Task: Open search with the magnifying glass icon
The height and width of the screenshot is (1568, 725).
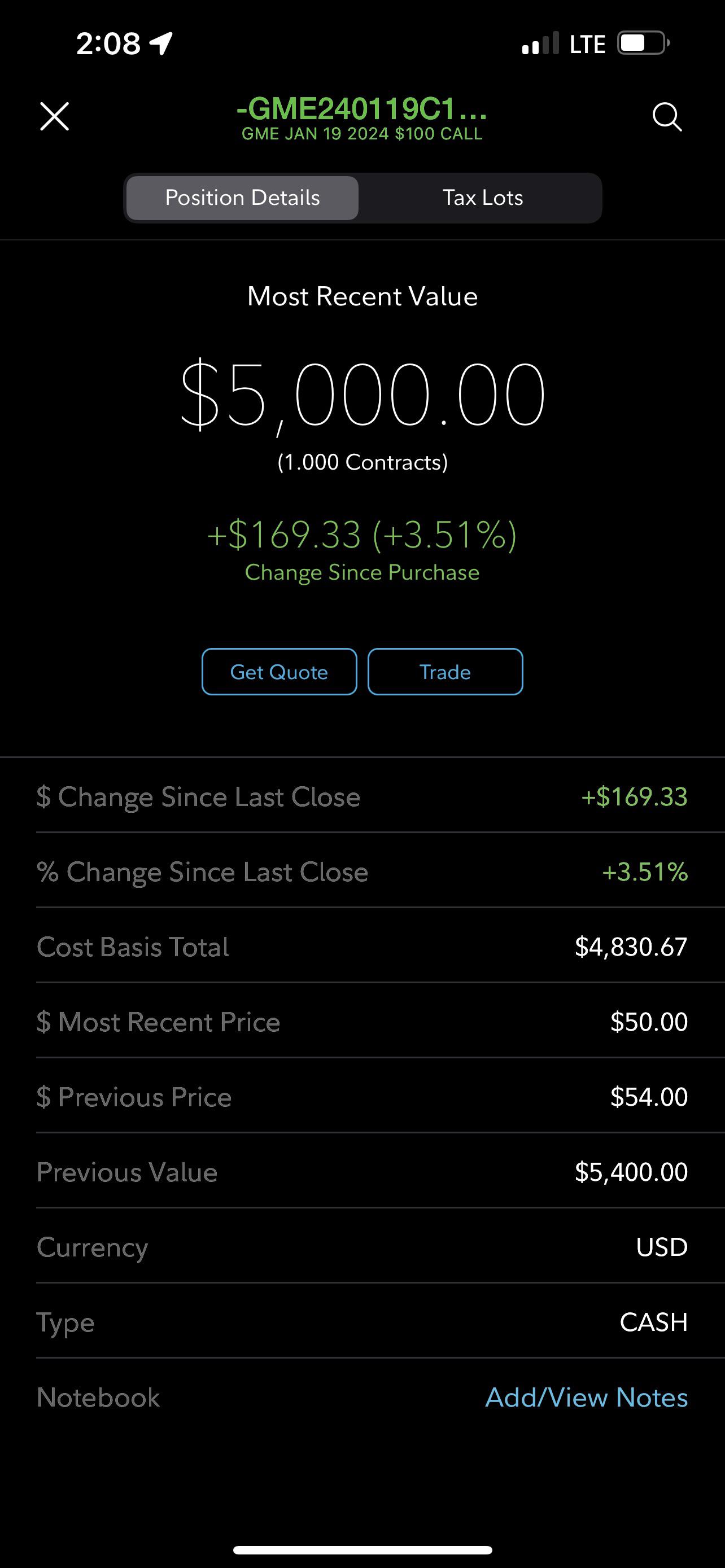Action: pyautogui.click(x=667, y=117)
